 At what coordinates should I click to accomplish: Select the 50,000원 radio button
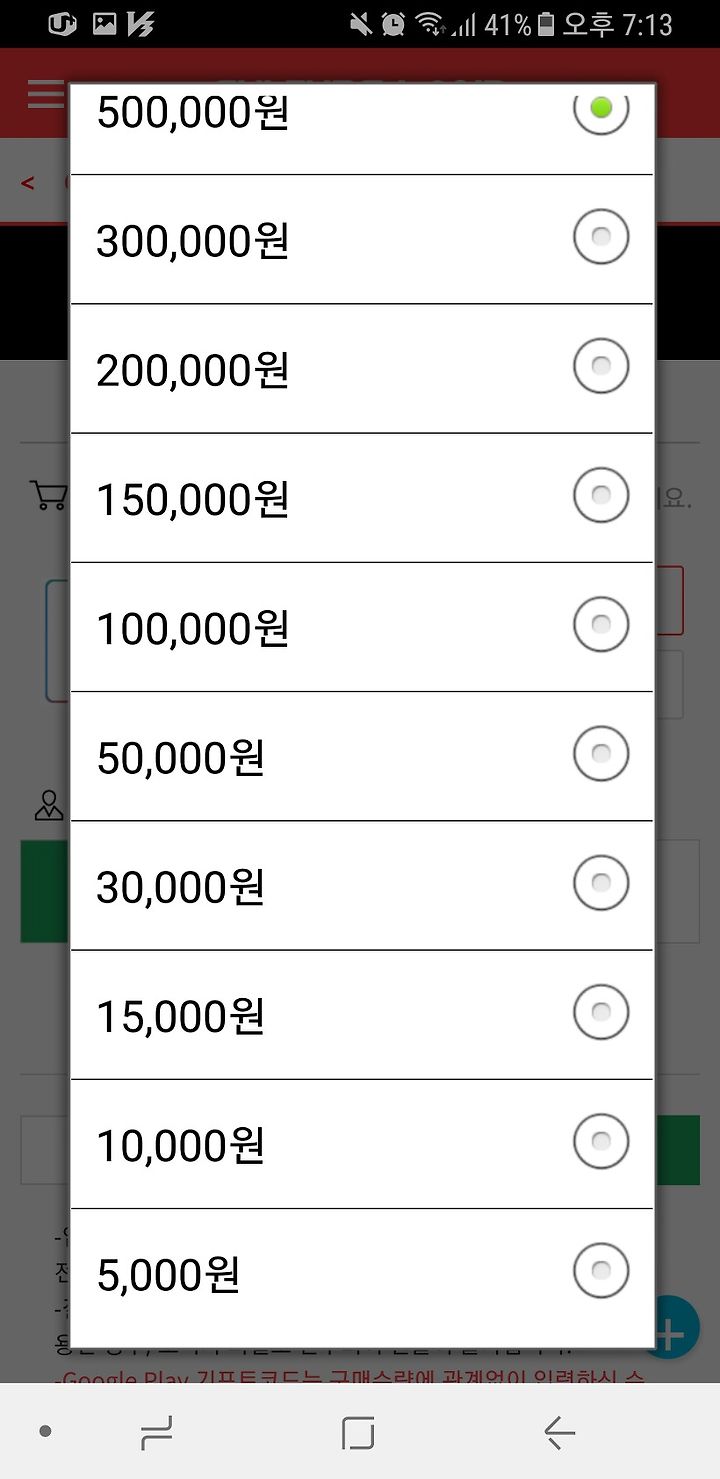click(x=601, y=755)
